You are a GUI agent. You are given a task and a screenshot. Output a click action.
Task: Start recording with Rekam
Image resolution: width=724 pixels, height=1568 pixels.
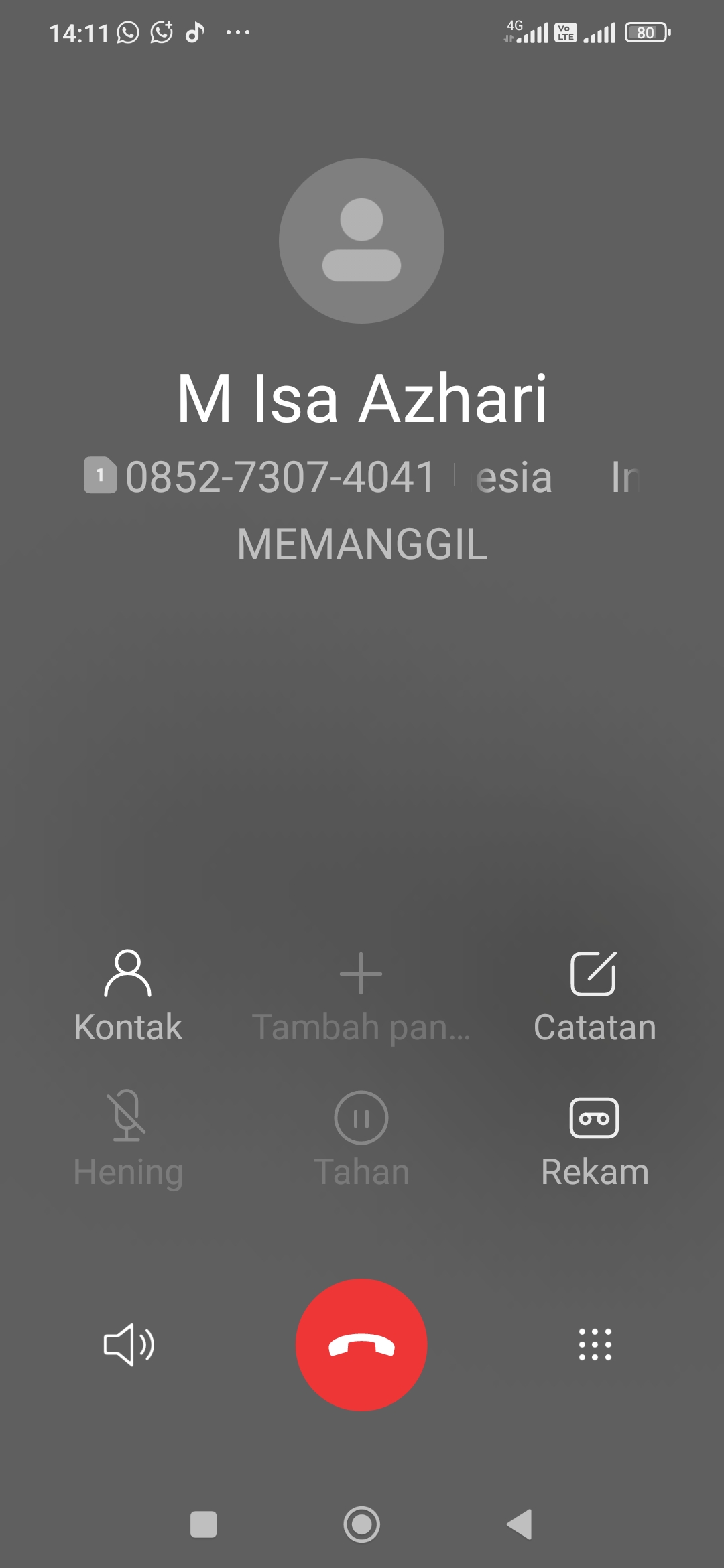pos(594,1139)
